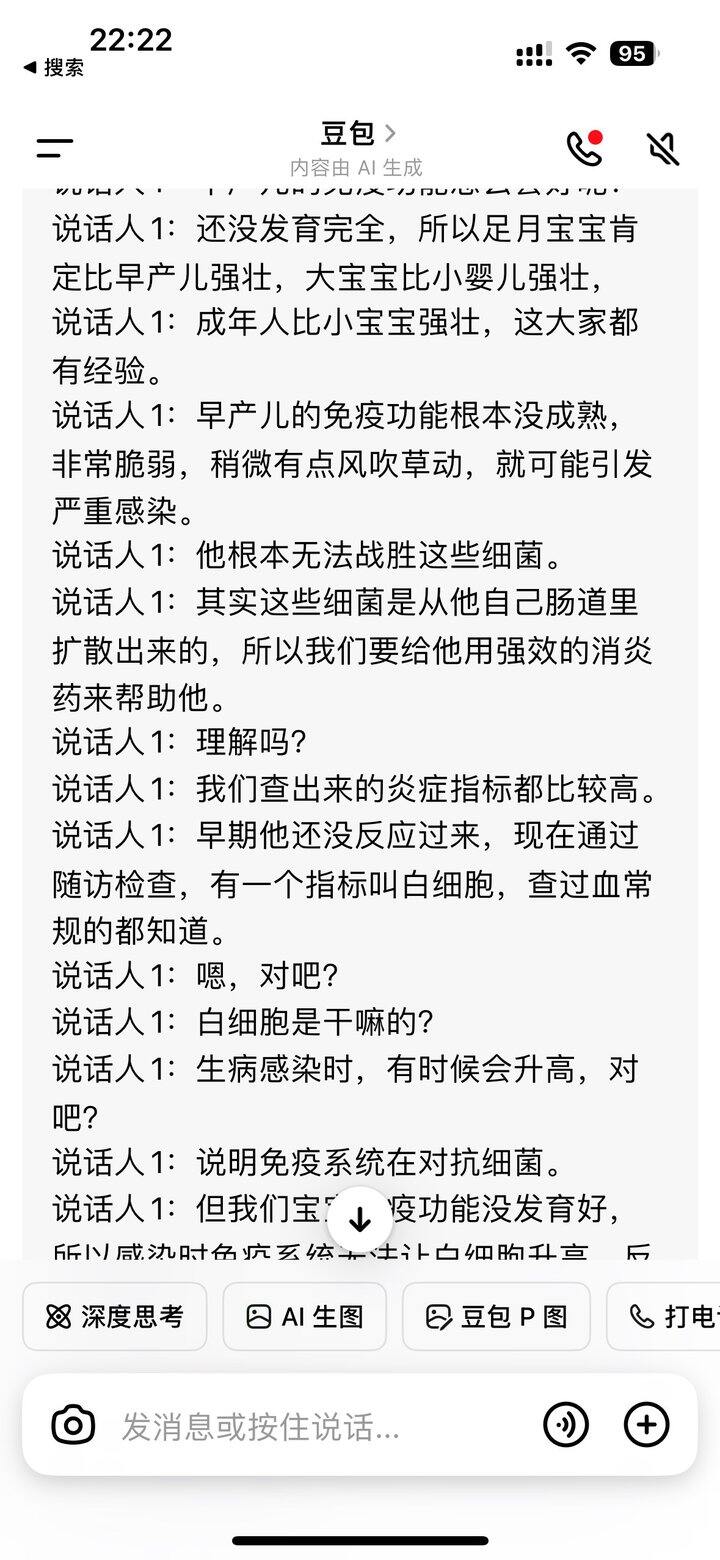720x1560 pixels.
Task: Open the hamburger menu
Action: coord(55,148)
